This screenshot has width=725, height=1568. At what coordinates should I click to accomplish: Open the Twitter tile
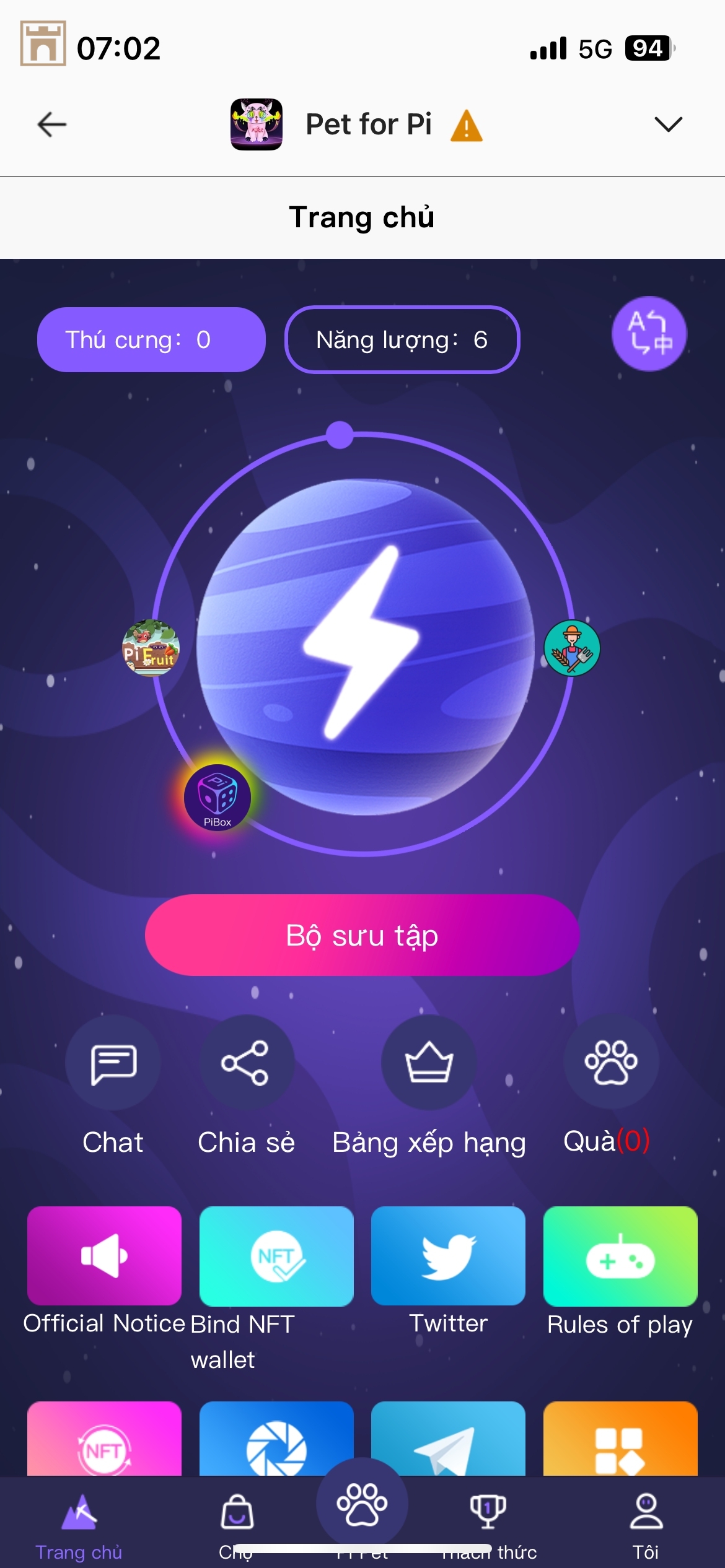coord(448,1255)
